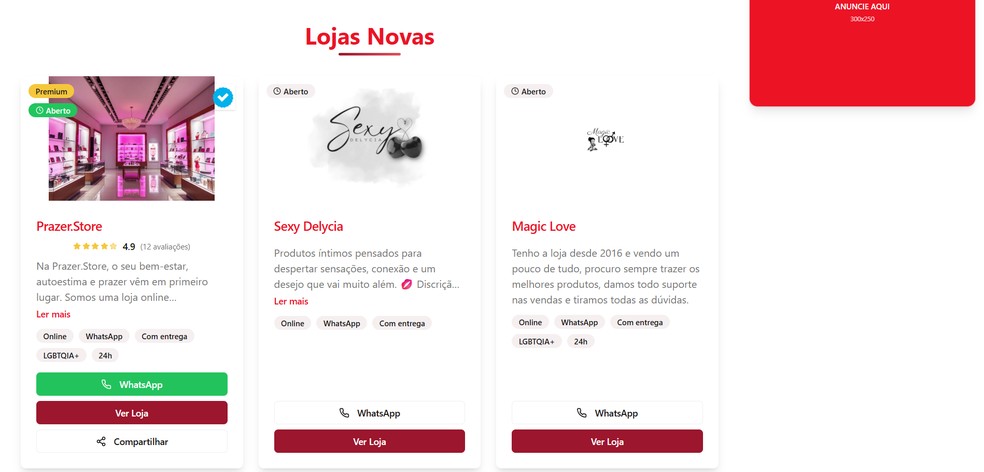This screenshot has height=472, width=984.
Task: Expand Prazer.Store description with Ler mais
Action: (53, 314)
